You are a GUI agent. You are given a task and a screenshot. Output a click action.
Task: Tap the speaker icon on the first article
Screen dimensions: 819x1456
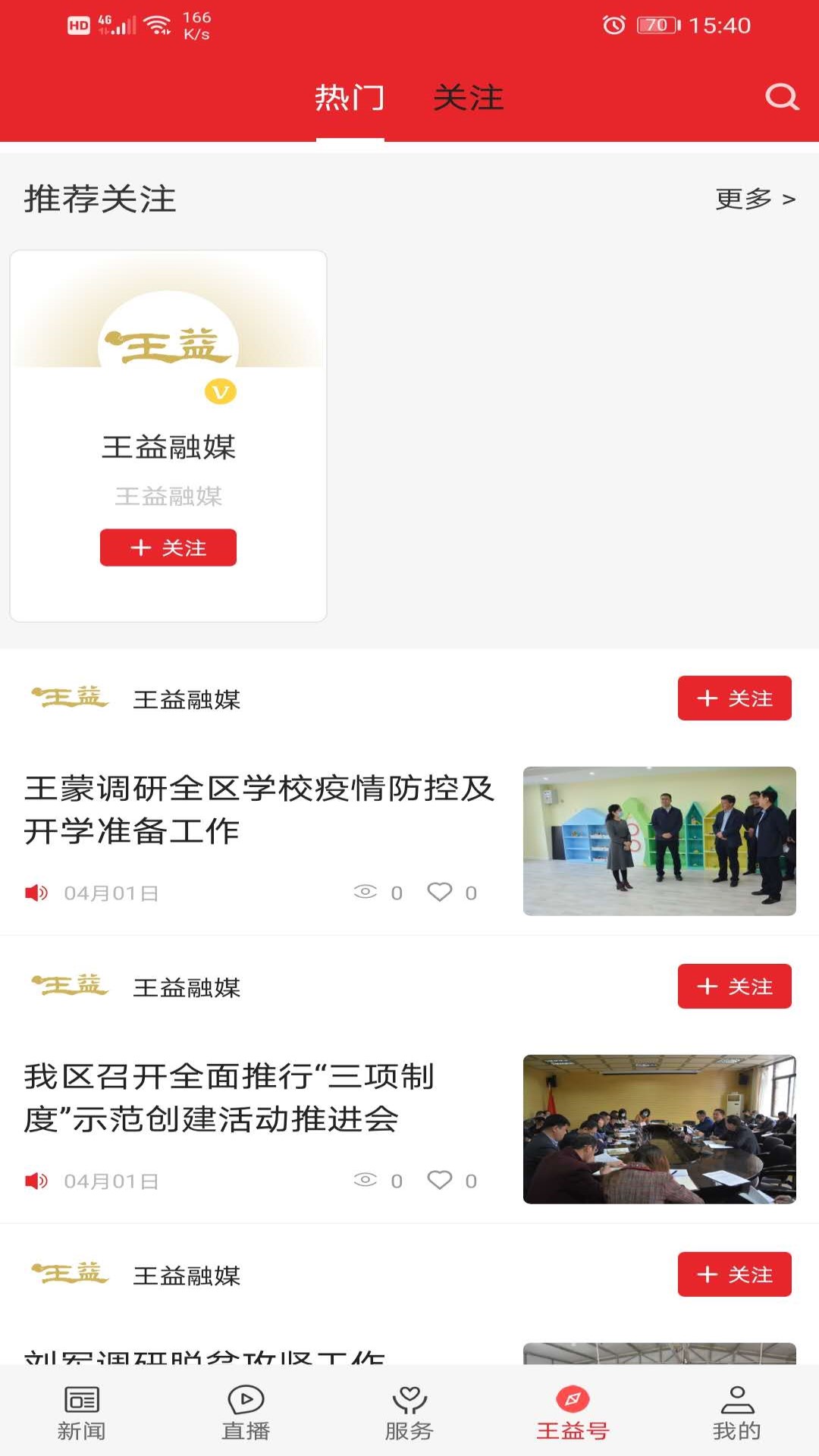[35, 892]
